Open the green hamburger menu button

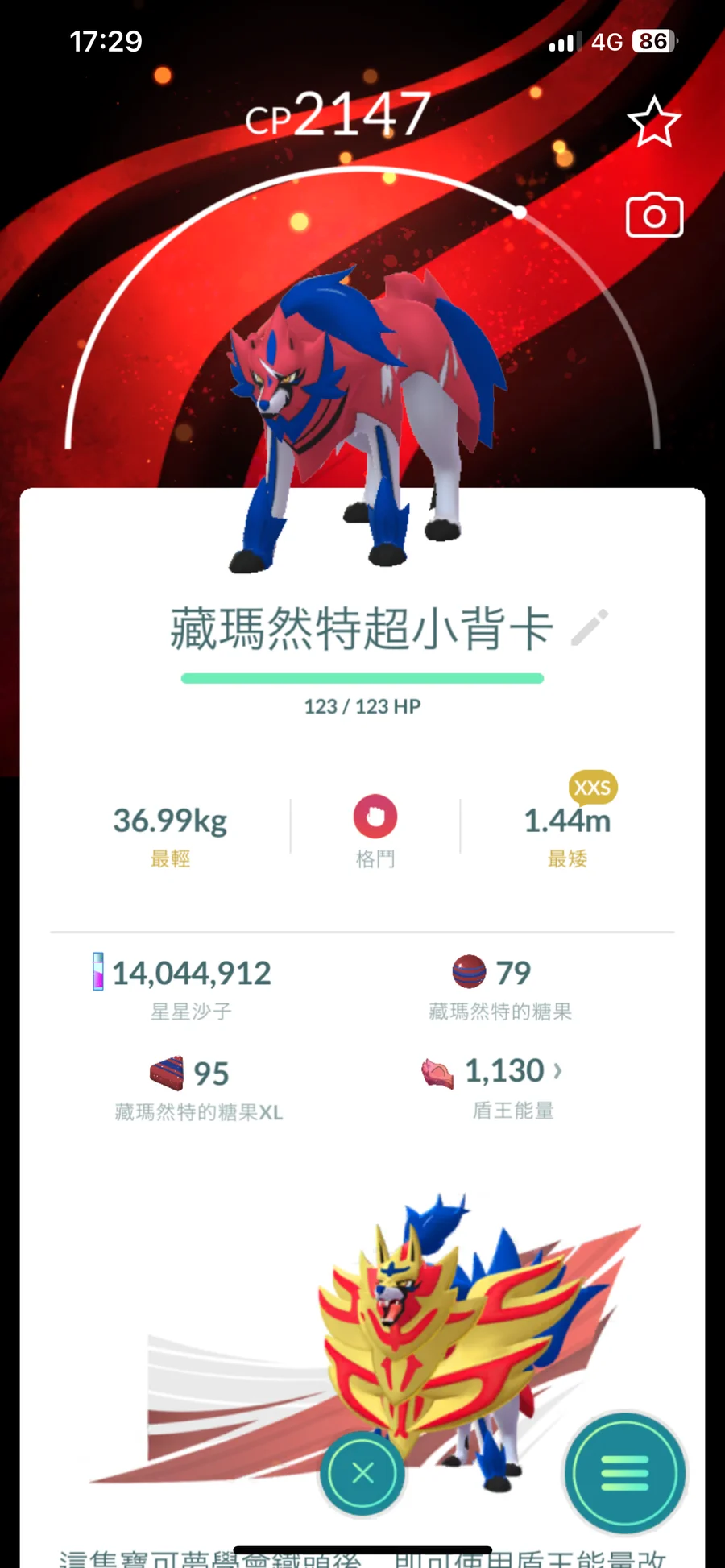tap(624, 1473)
